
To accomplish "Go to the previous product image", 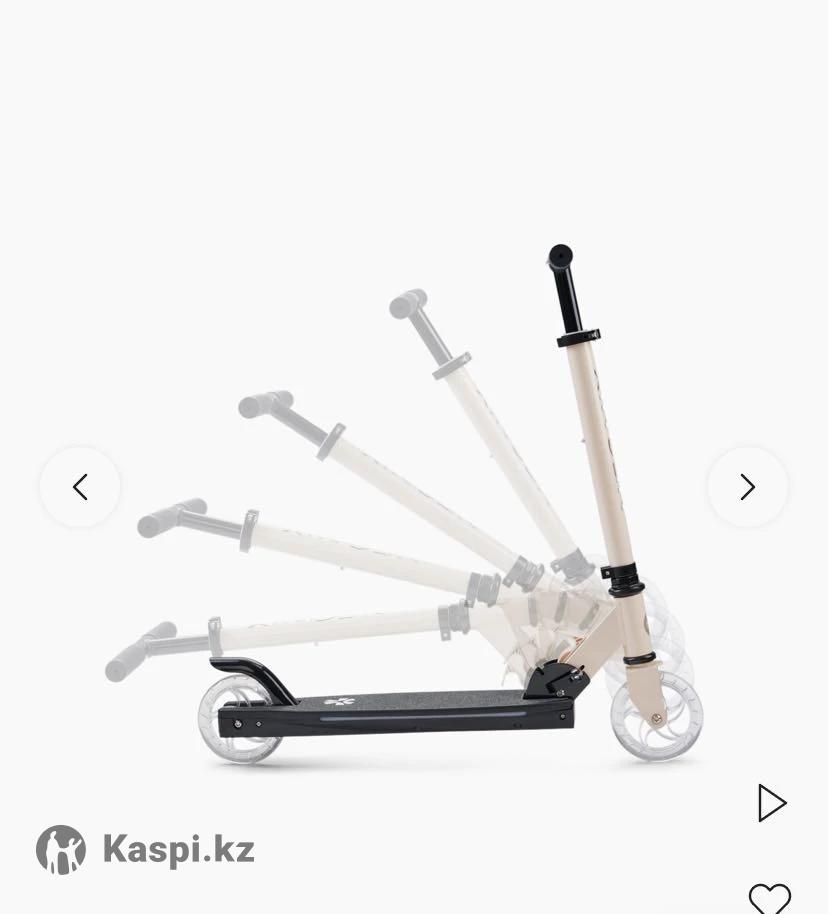I will pos(80,487).
